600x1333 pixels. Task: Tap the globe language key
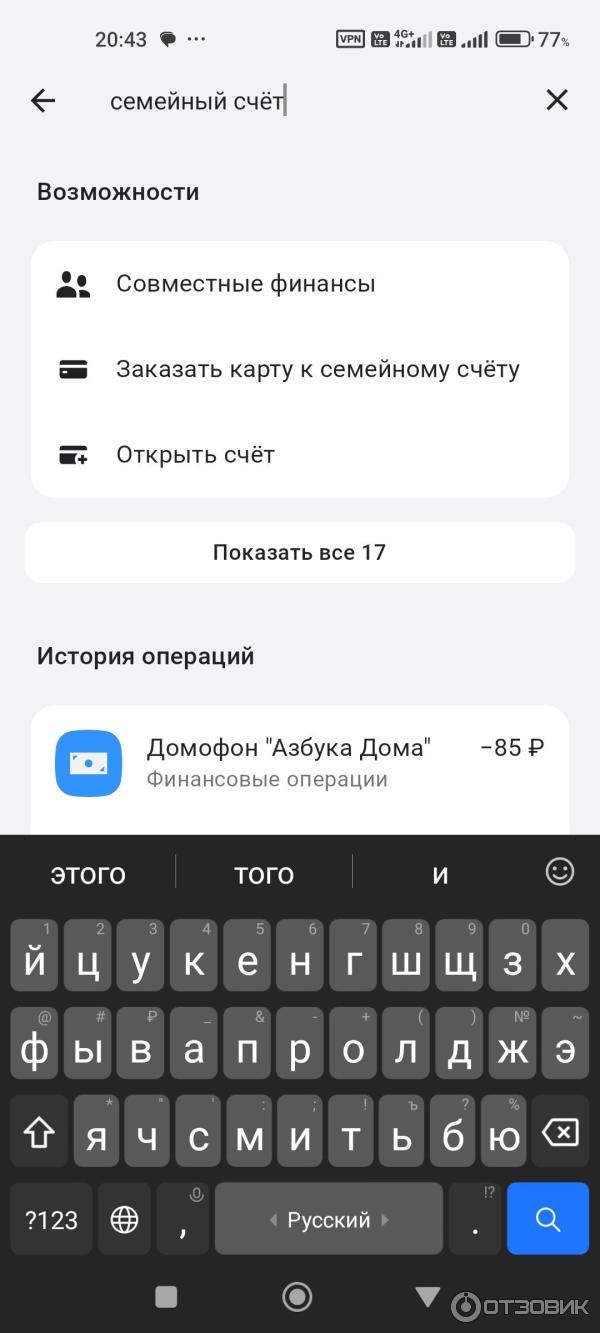click(124, 1219)
